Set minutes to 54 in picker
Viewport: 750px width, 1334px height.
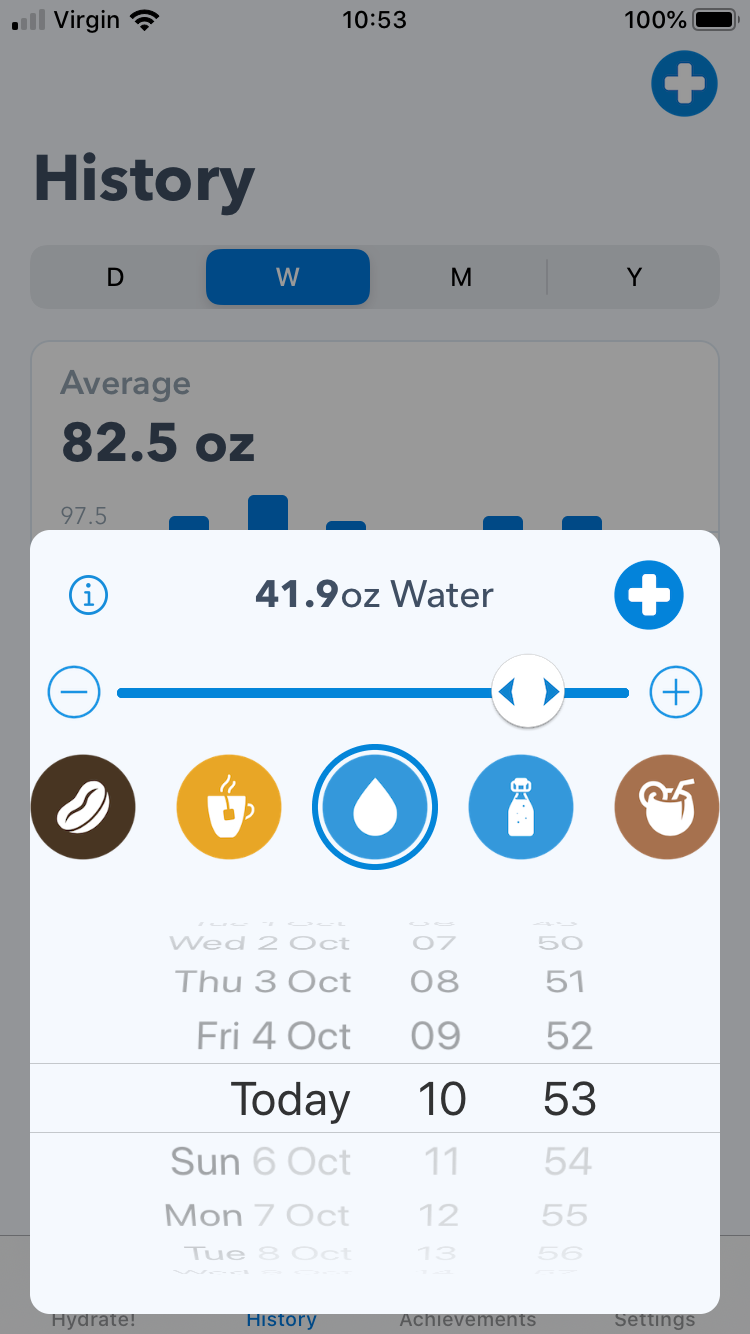(569, 1162)
